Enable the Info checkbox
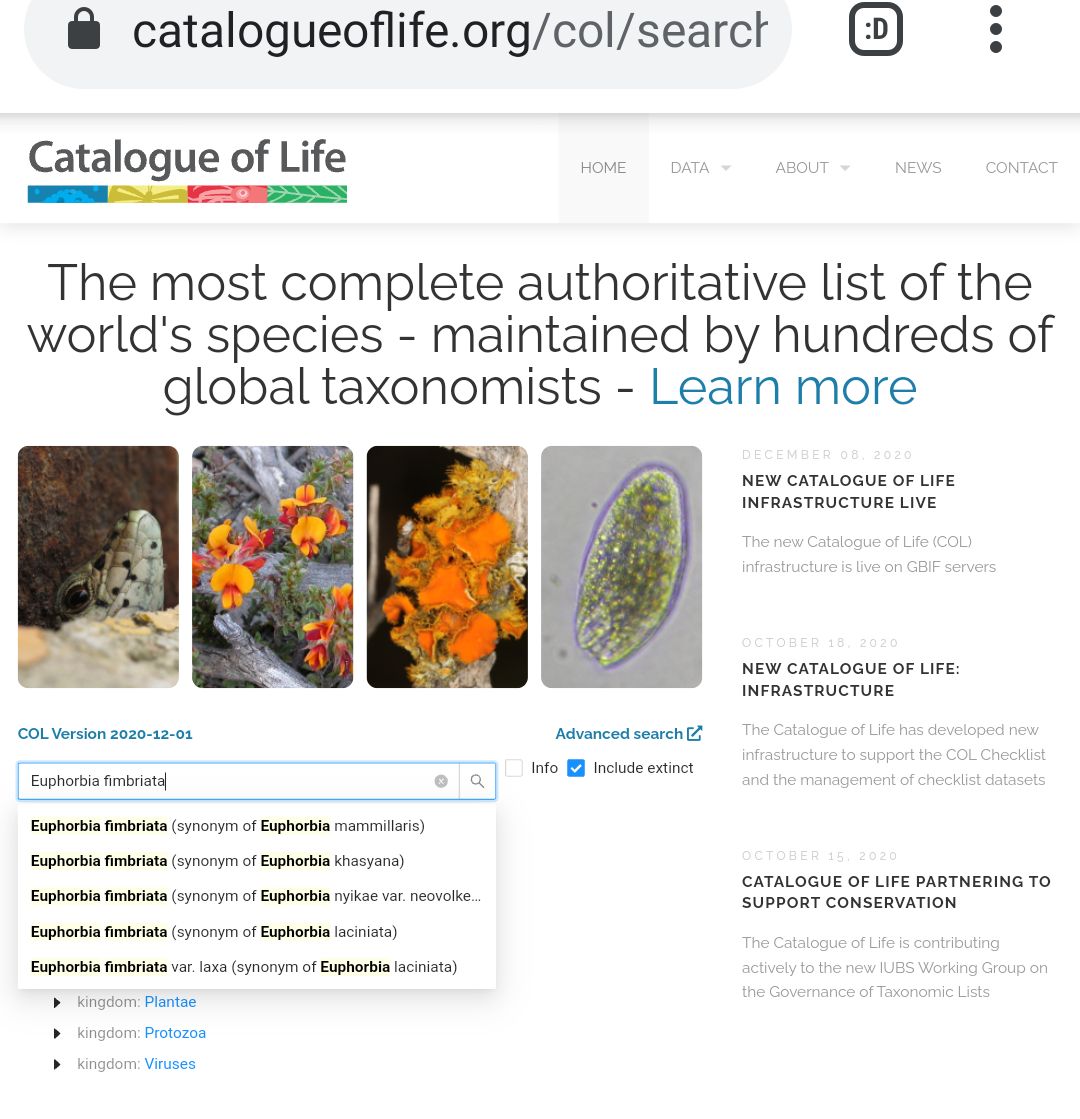Screen dimensions: 1080x1119 [x=514, y=768]
